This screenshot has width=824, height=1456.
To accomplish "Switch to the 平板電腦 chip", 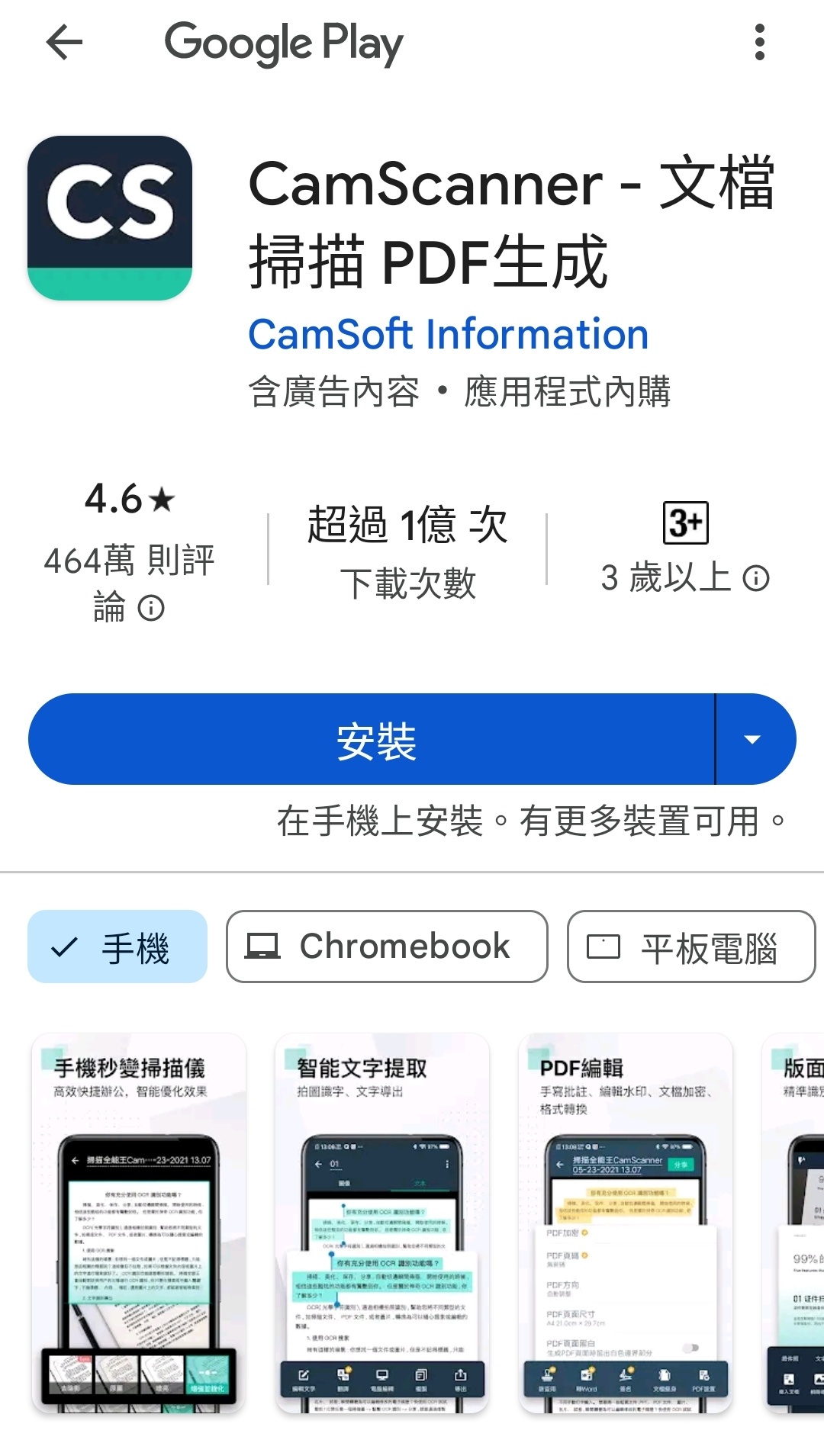I will tap(690, 947).
